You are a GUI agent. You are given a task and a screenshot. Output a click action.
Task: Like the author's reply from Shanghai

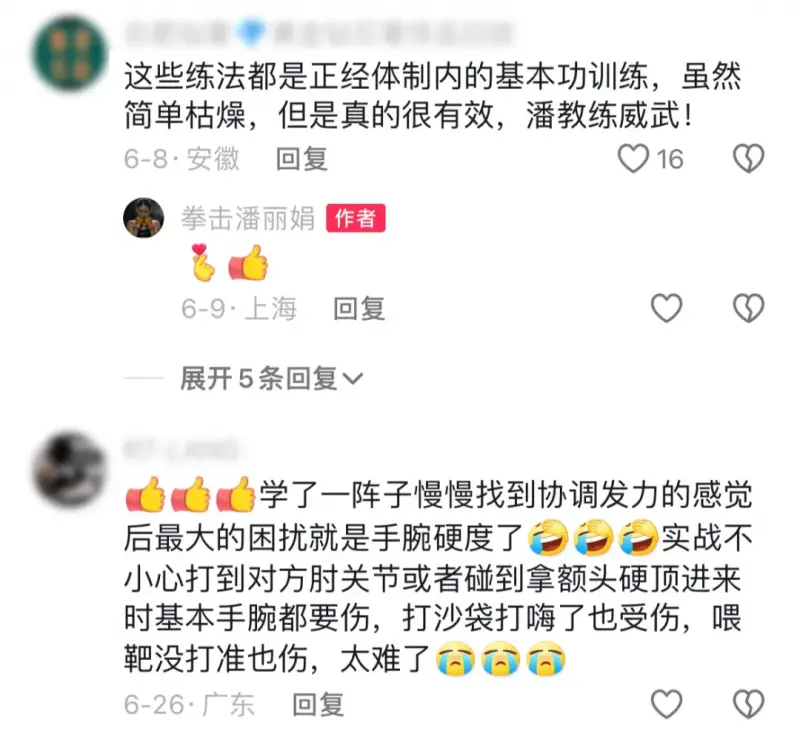click(666, 309)
